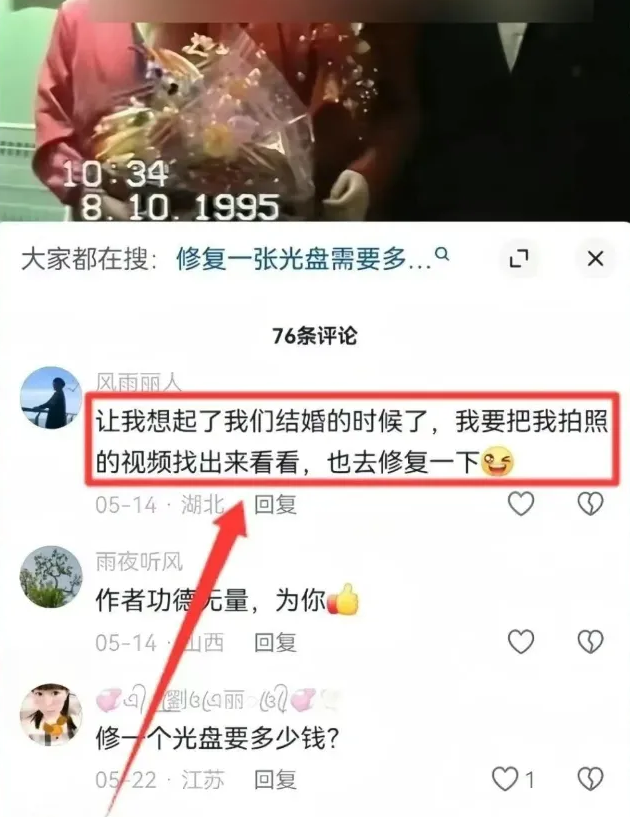This screenshot has width=630, height=817.
Task: Close the comments panel
Action: pyautogui.click(x=595, y=260)
